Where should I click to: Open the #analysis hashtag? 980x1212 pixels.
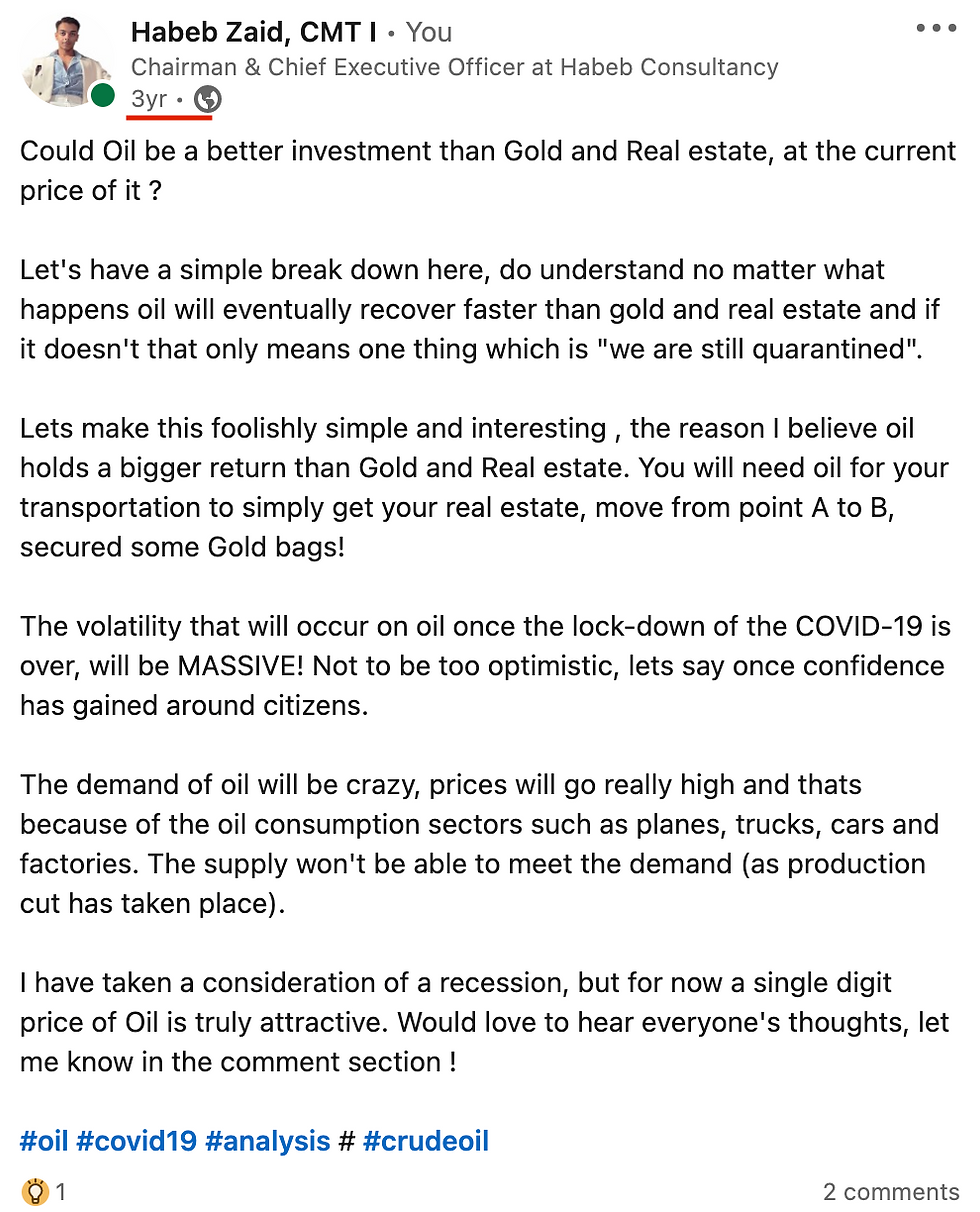click(267, 1140)
